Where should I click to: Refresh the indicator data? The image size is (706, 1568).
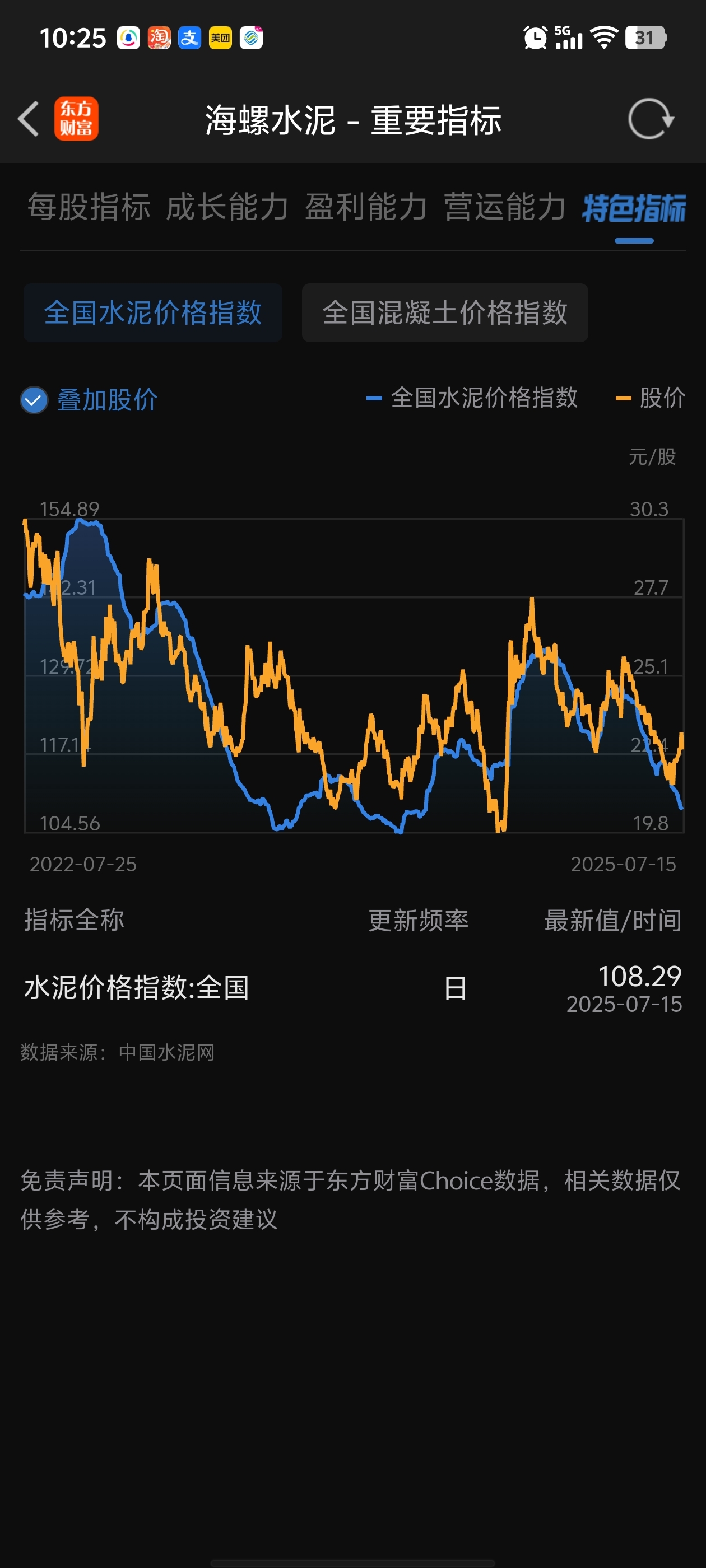[x=651, y=119]
